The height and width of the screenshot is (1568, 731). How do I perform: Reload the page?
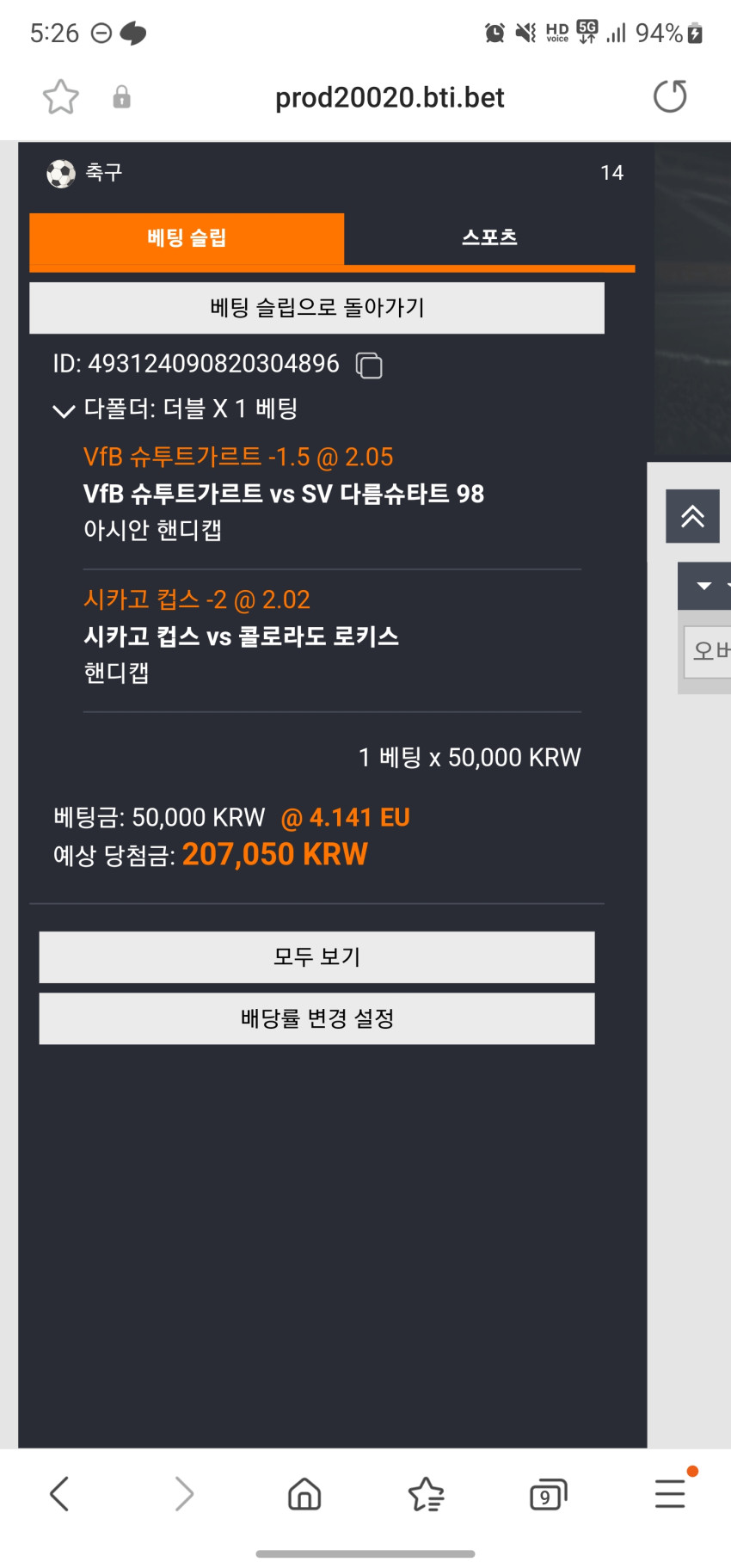(670, 96)
